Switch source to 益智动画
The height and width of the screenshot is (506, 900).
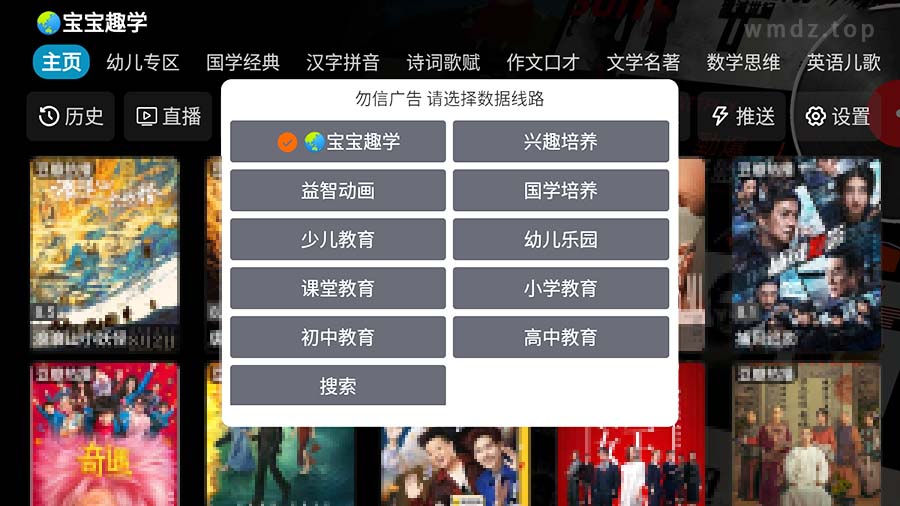(x=338, y=191)
